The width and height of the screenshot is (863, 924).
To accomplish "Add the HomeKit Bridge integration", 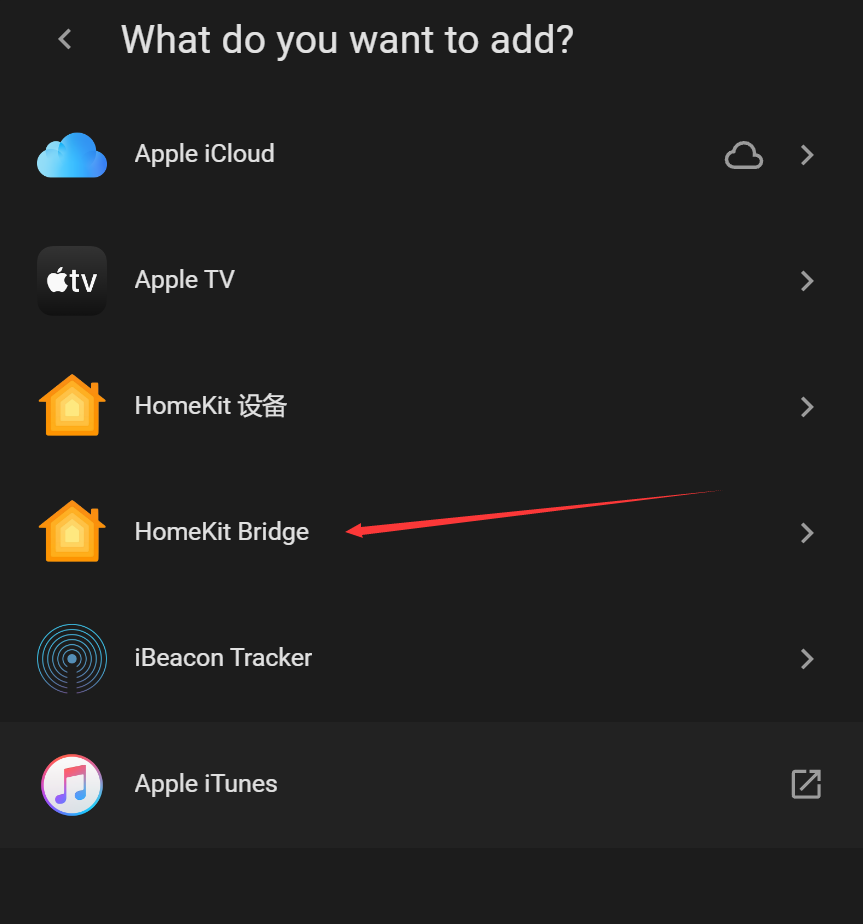I will pos(221,532).
